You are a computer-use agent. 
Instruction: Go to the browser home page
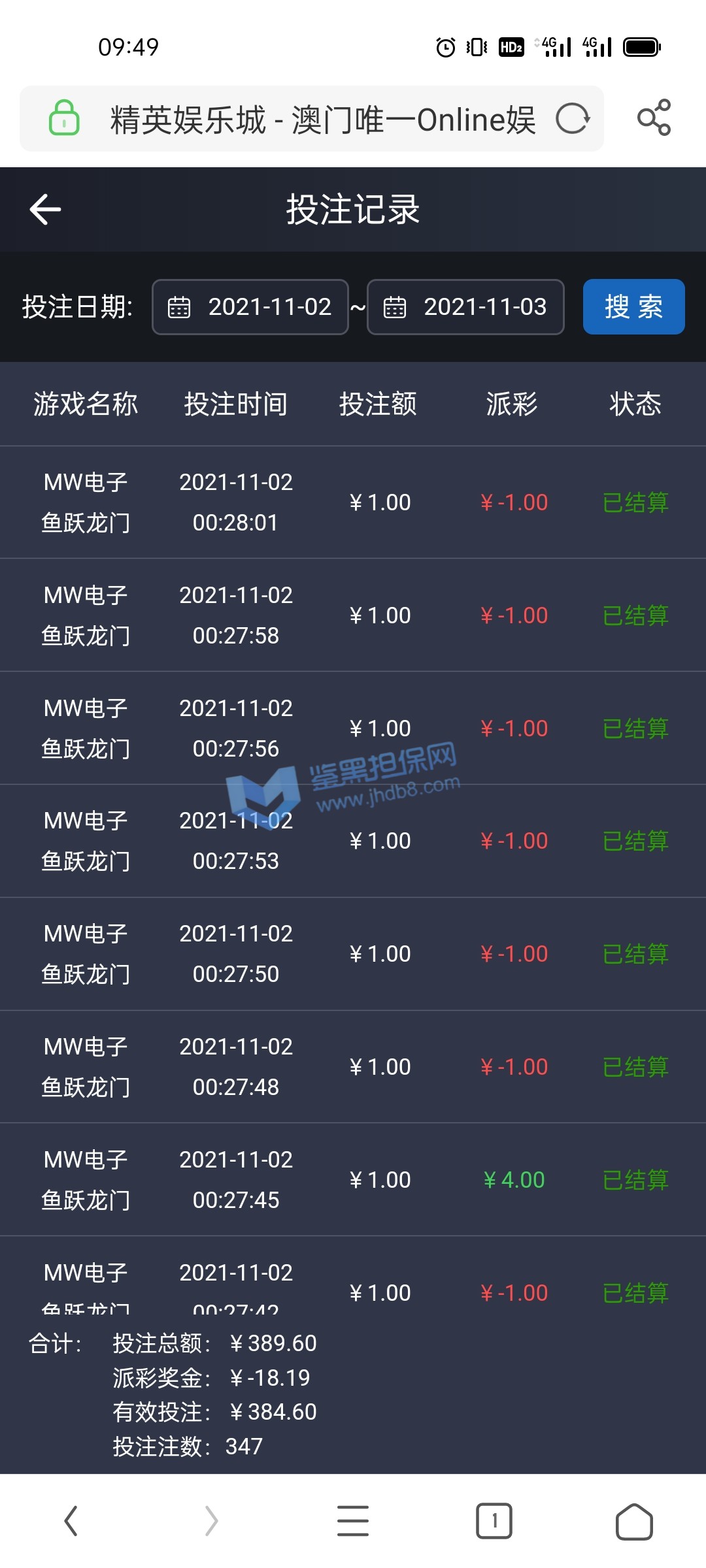click(634, 1521)
